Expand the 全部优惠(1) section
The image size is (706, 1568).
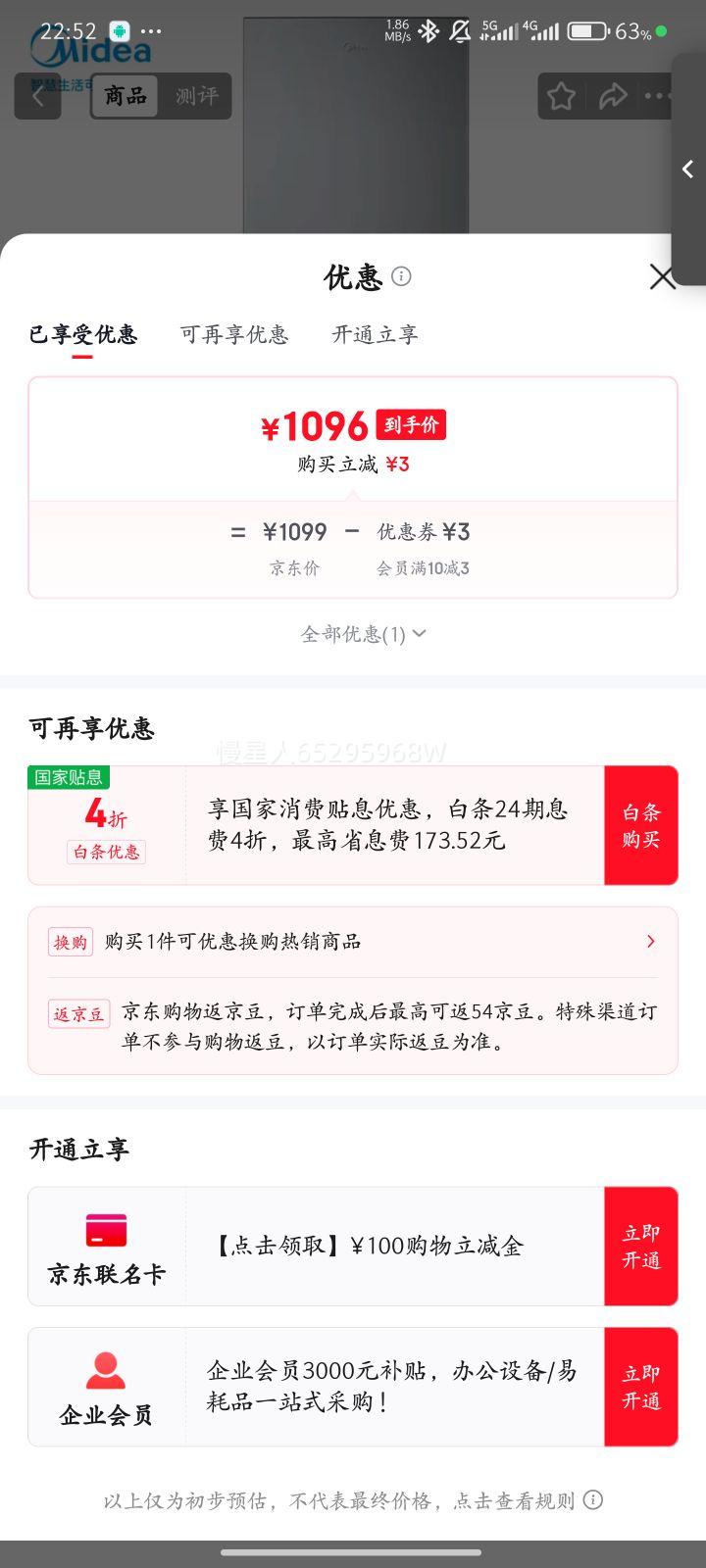point(362,633)
